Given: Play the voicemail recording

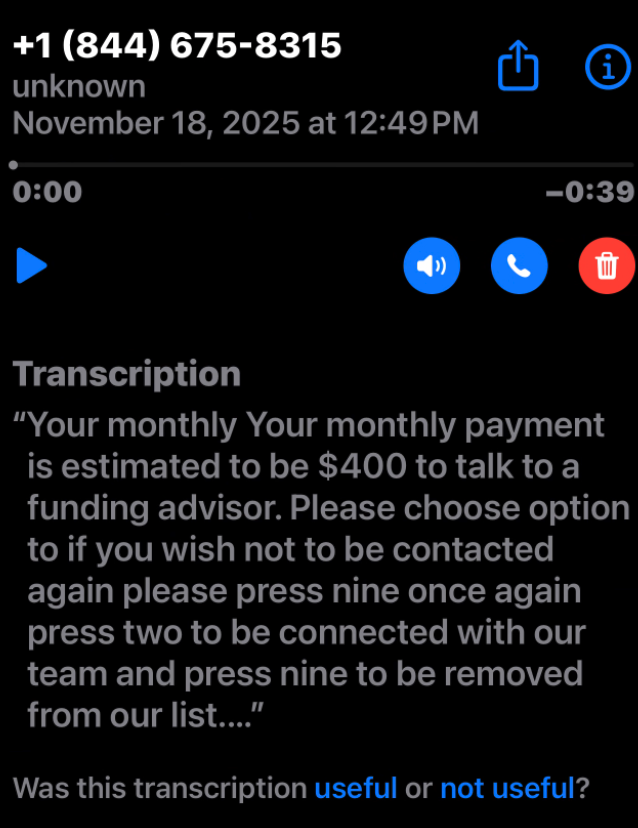Looking at the screenshot, I should click(x=32, y=266).
